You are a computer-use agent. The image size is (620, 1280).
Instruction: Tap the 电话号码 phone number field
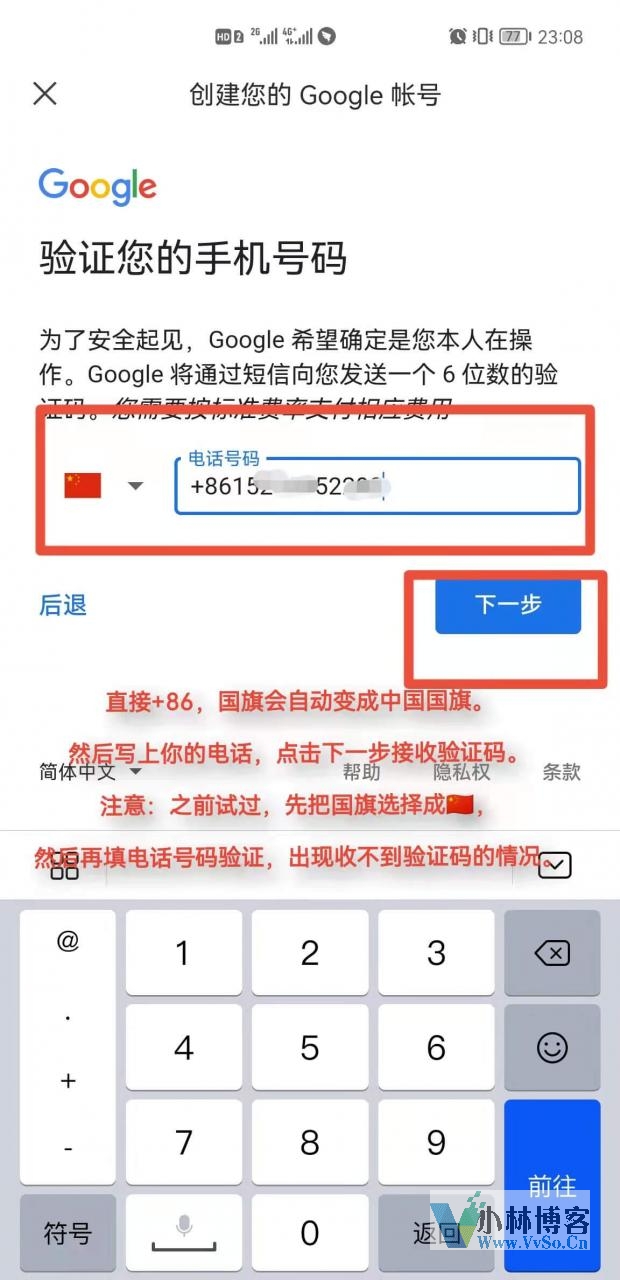[377, 486]
